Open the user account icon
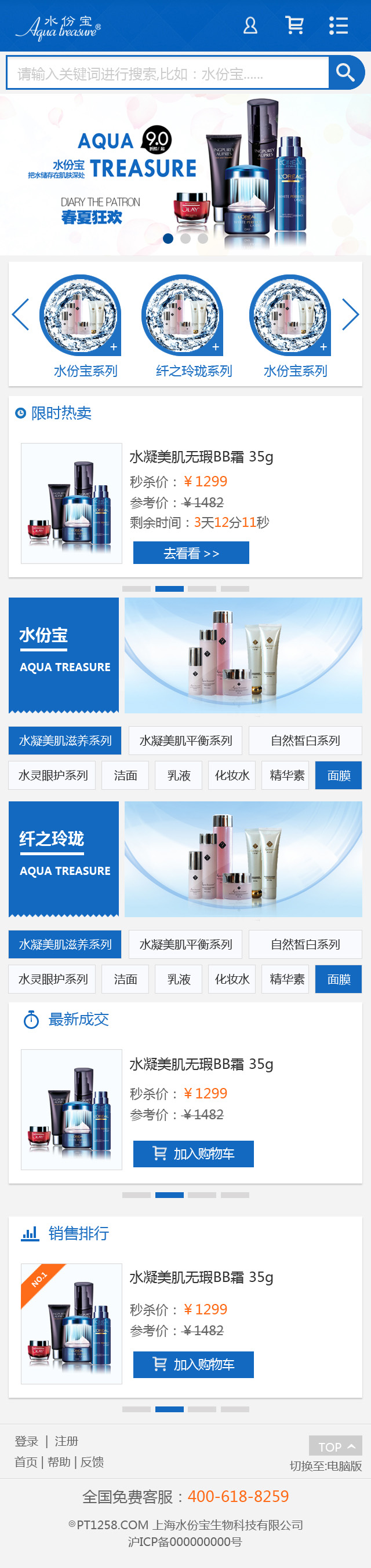The width and height of the screenshot is (371, 1568). (250, 25)
